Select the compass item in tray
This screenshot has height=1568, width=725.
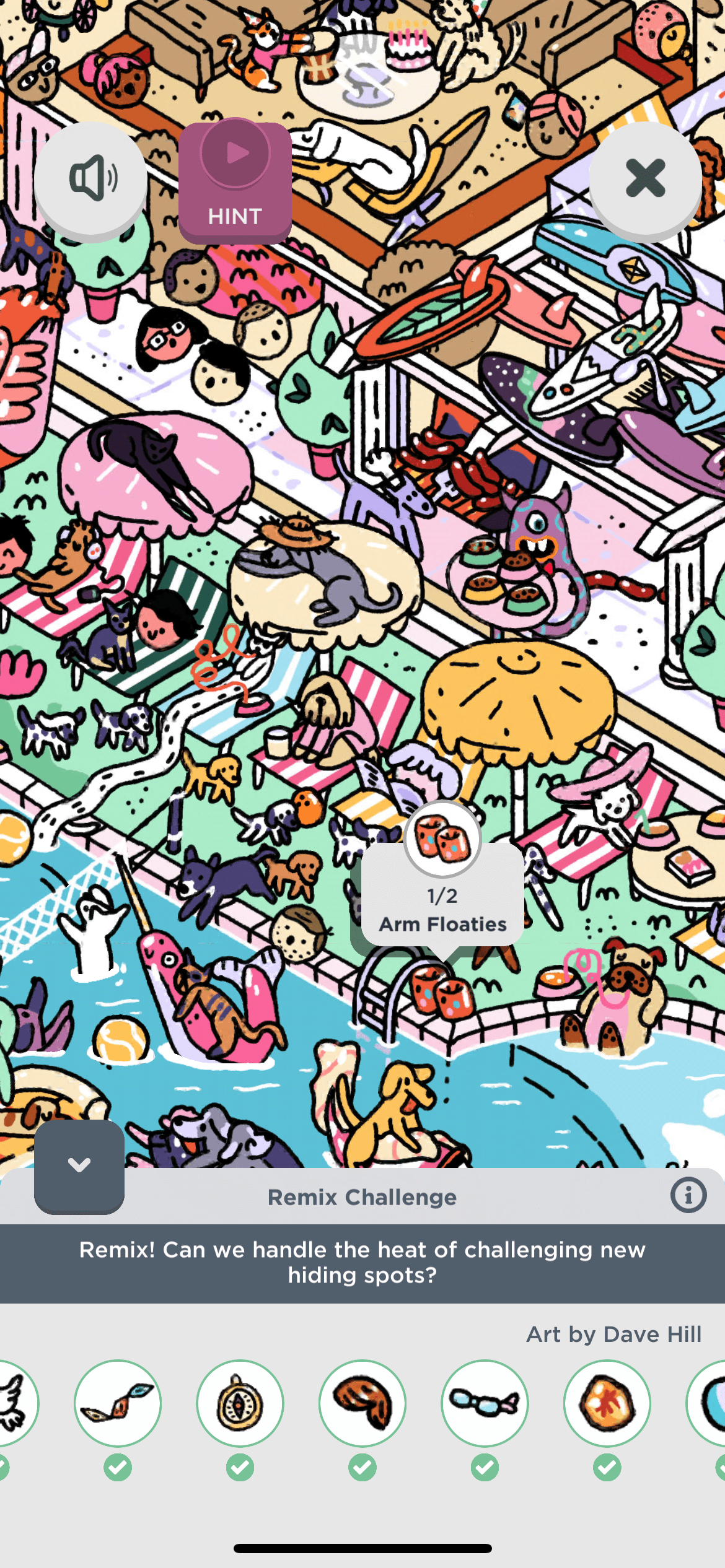click(x=240, y=1403)
